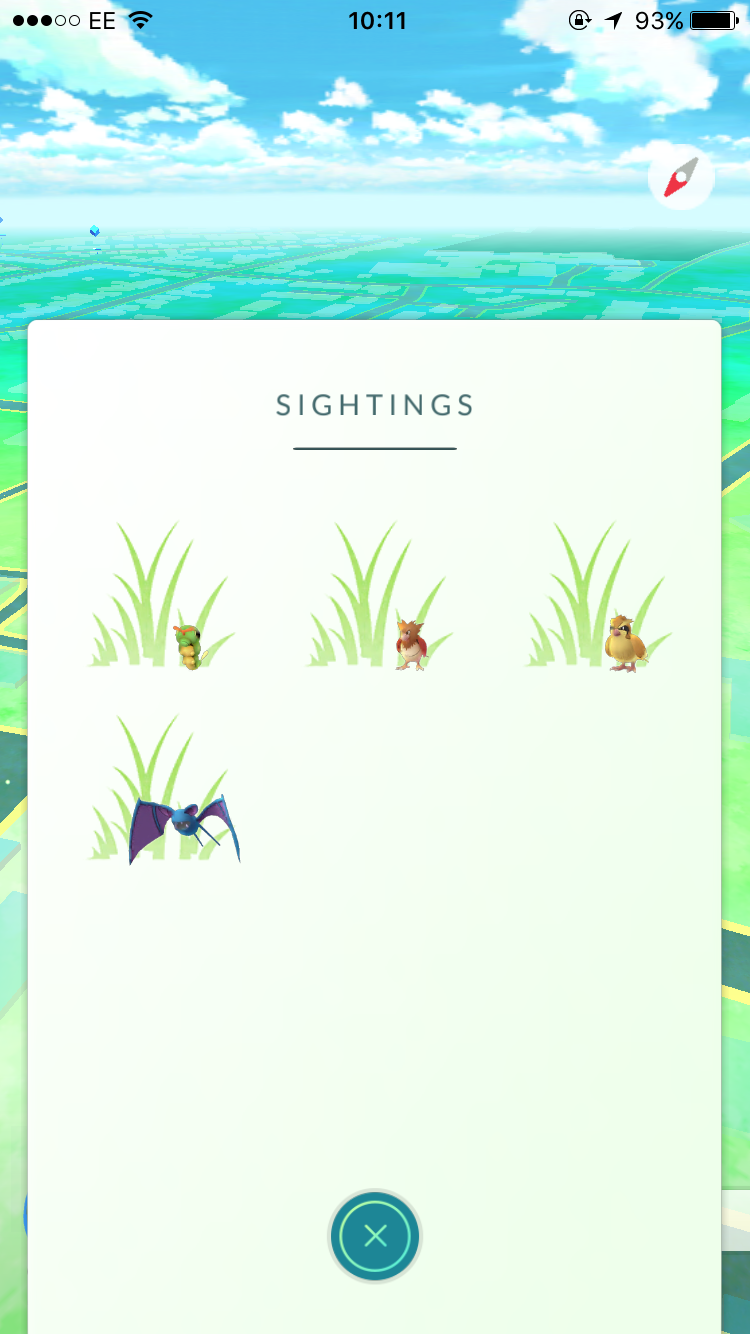Tap the compass to reorient the map
750x1334 pixels.
click(681, 178)
